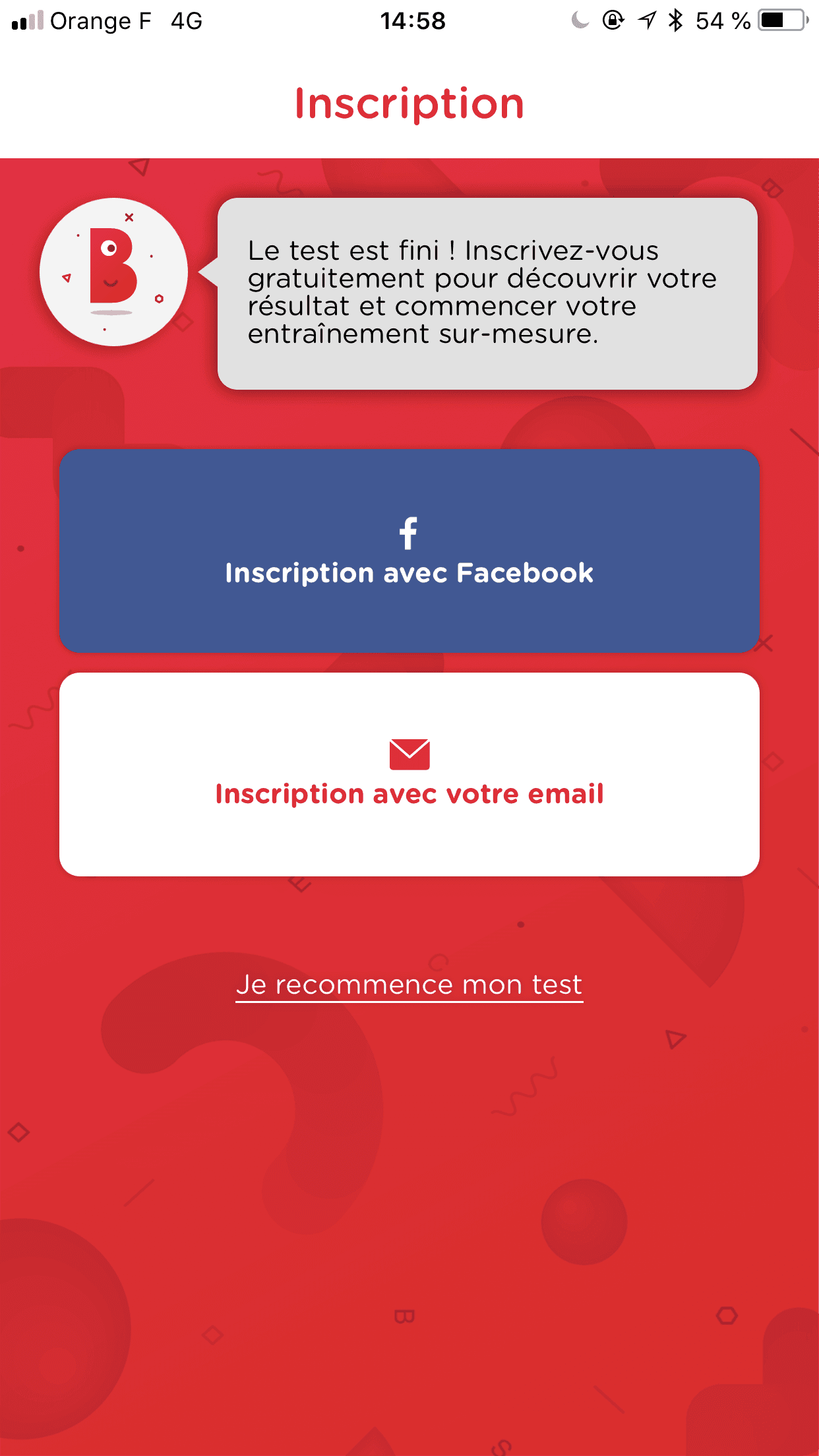Image resolution: width=819 pixels, height=1456 pixels.
Task: Sign up with the Facebook button
Action: [409, 551]
